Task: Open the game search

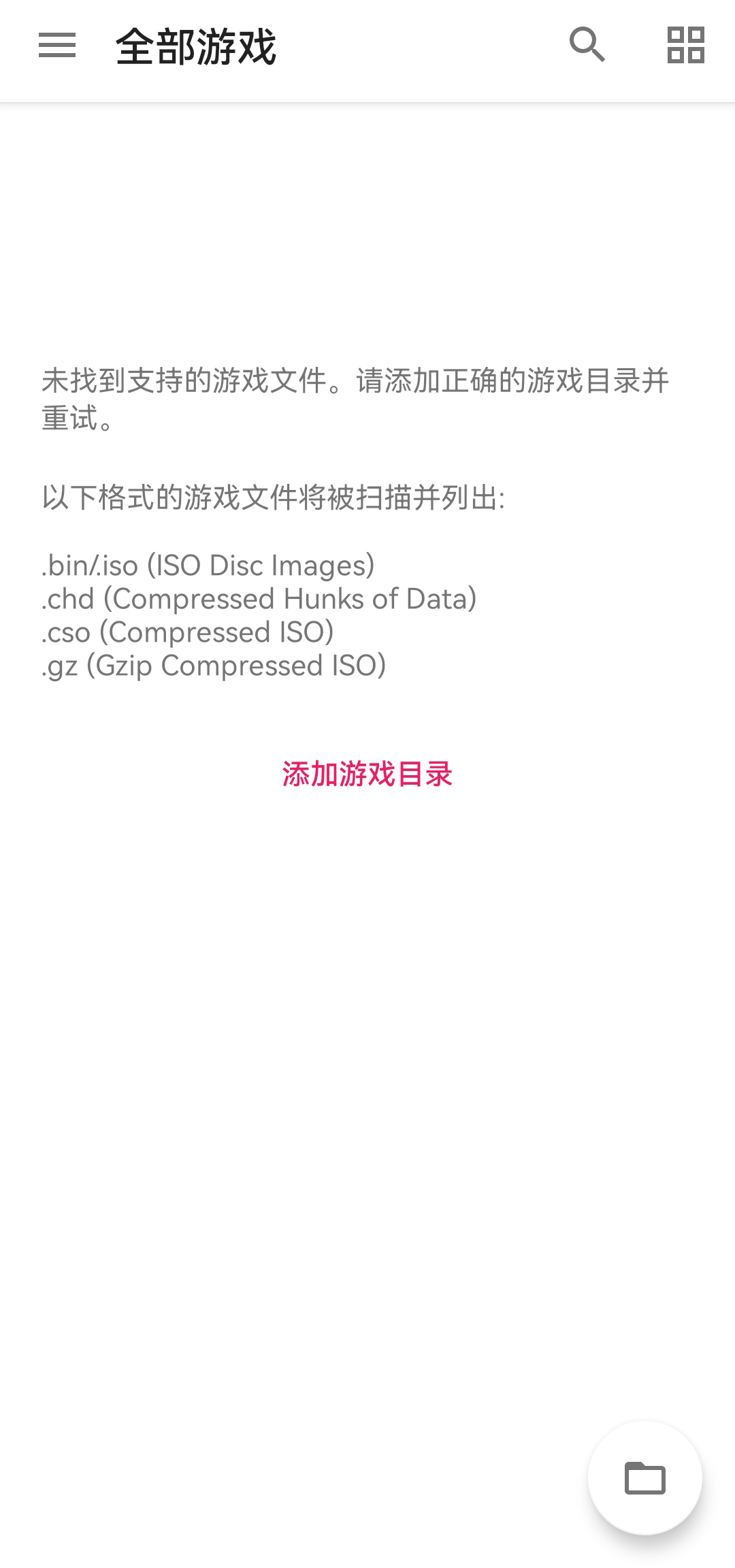Action: 587,46
